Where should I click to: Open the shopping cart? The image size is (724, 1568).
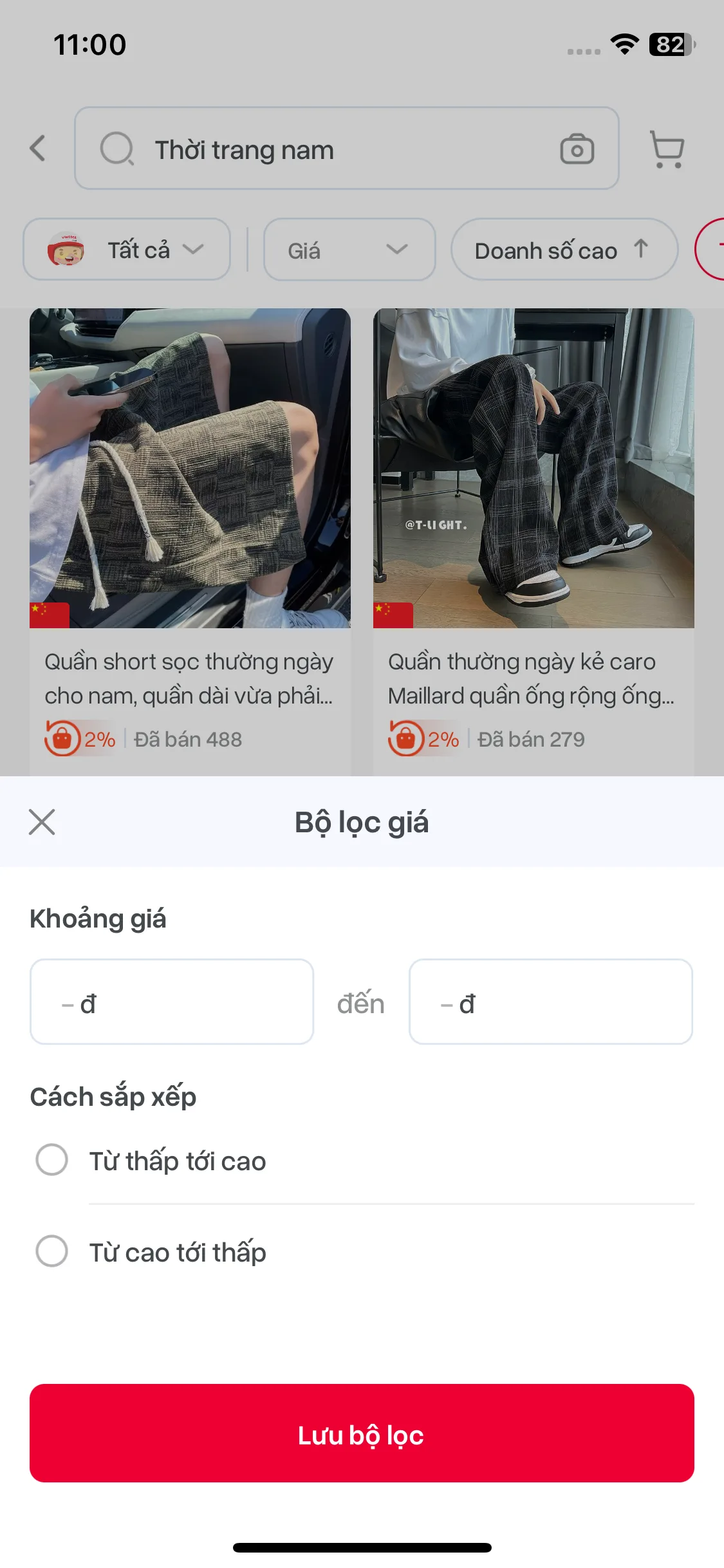666,149
